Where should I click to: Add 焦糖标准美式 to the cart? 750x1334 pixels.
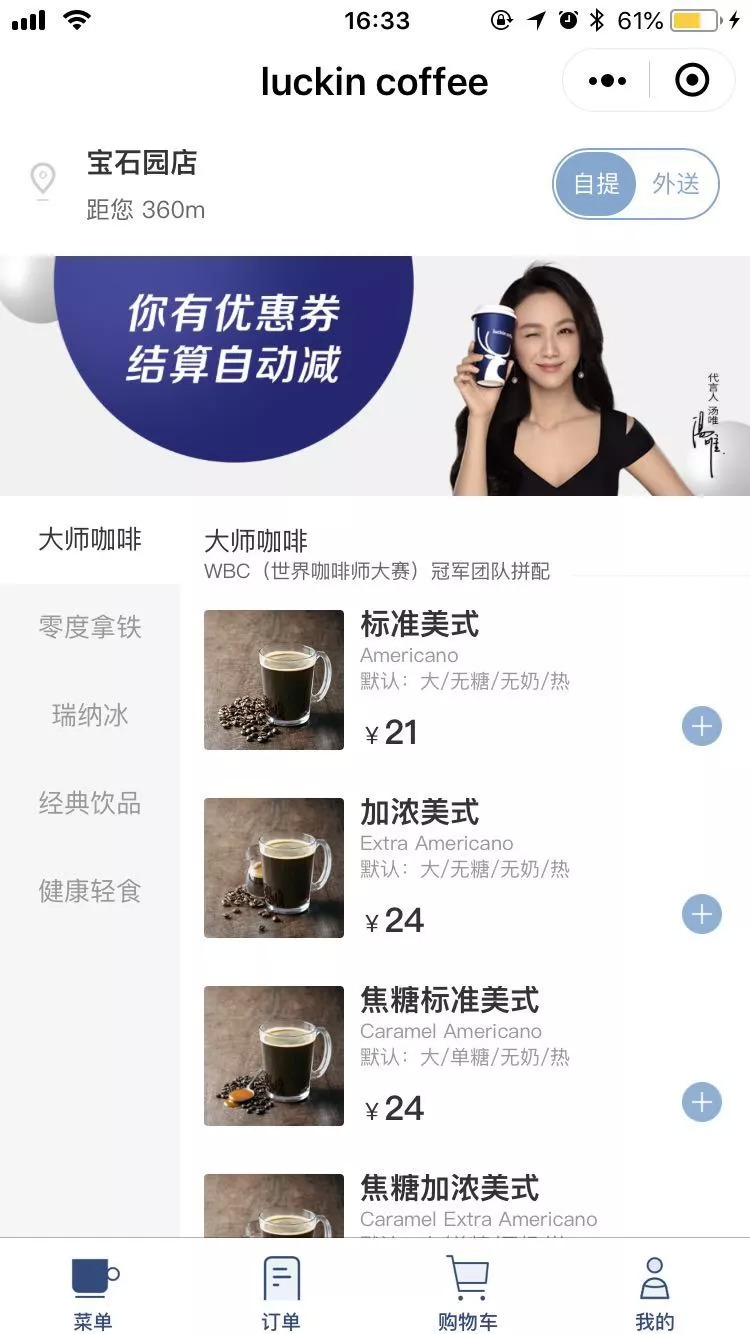coord(702,1102)
